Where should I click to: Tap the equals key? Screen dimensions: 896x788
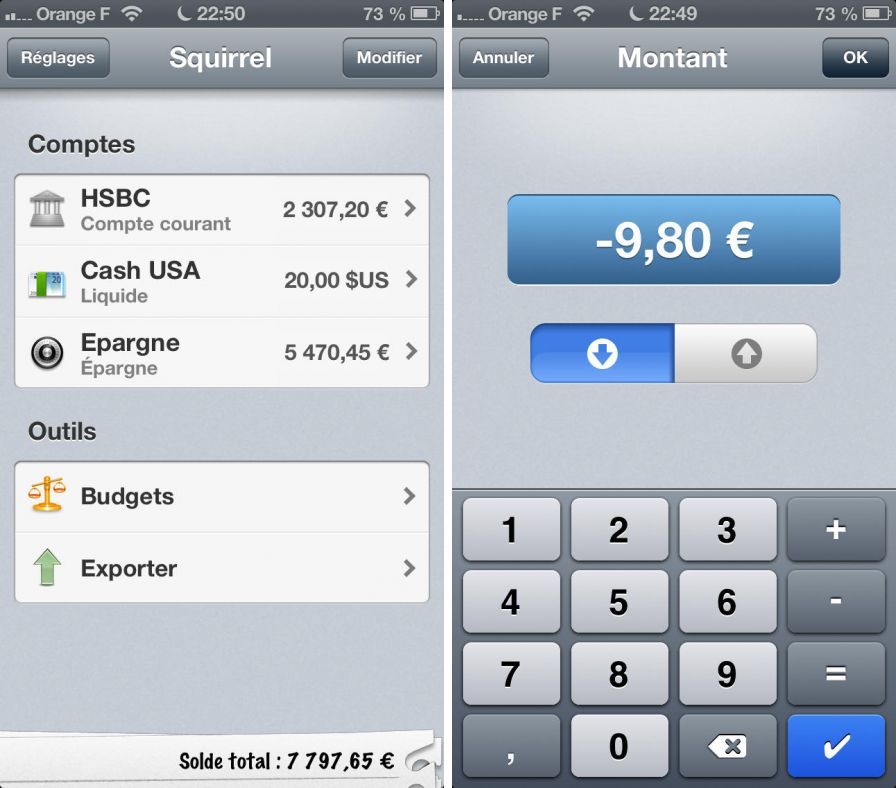point(836,674)
